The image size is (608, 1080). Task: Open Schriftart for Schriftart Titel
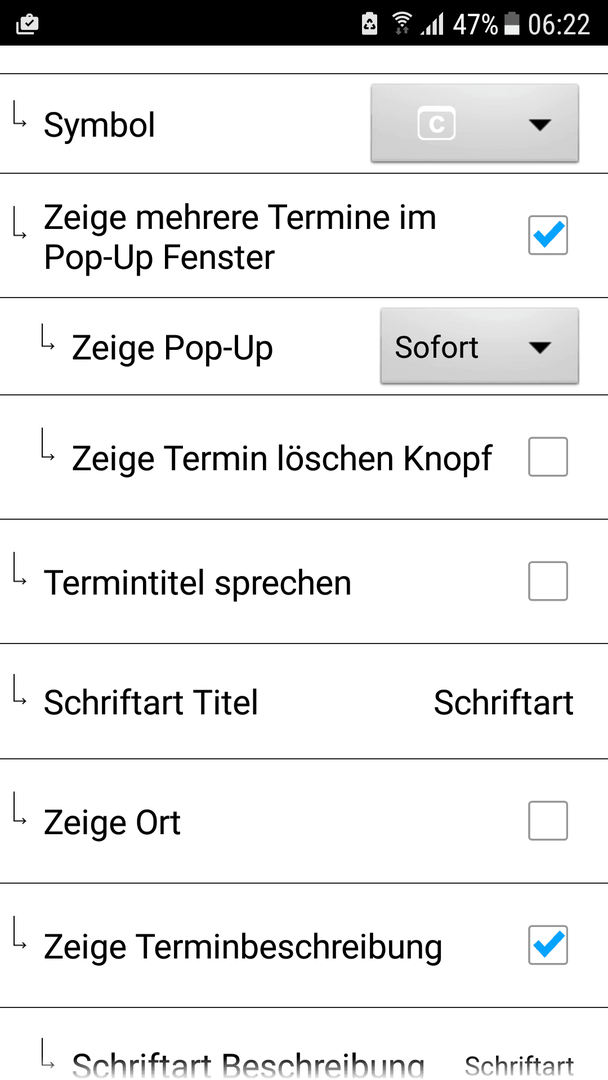503,703
